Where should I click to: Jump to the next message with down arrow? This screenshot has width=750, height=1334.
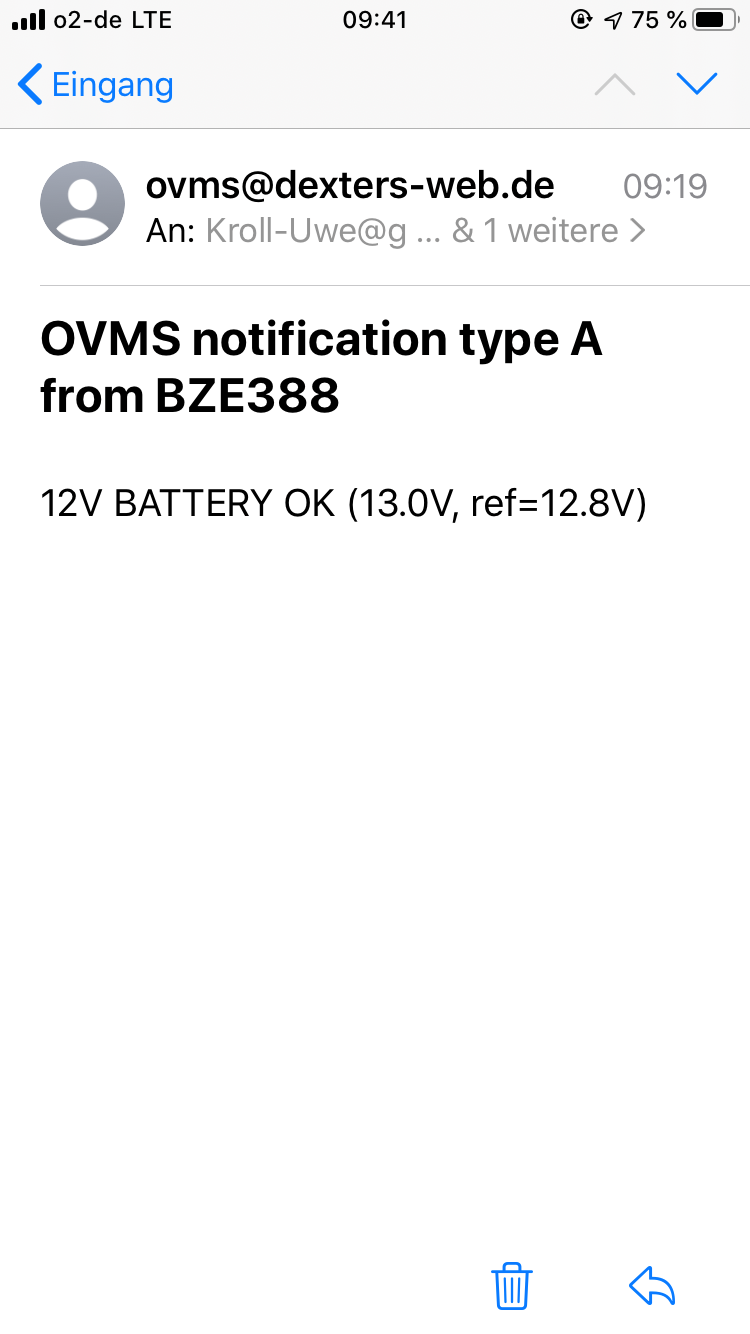tap(697, 84)
